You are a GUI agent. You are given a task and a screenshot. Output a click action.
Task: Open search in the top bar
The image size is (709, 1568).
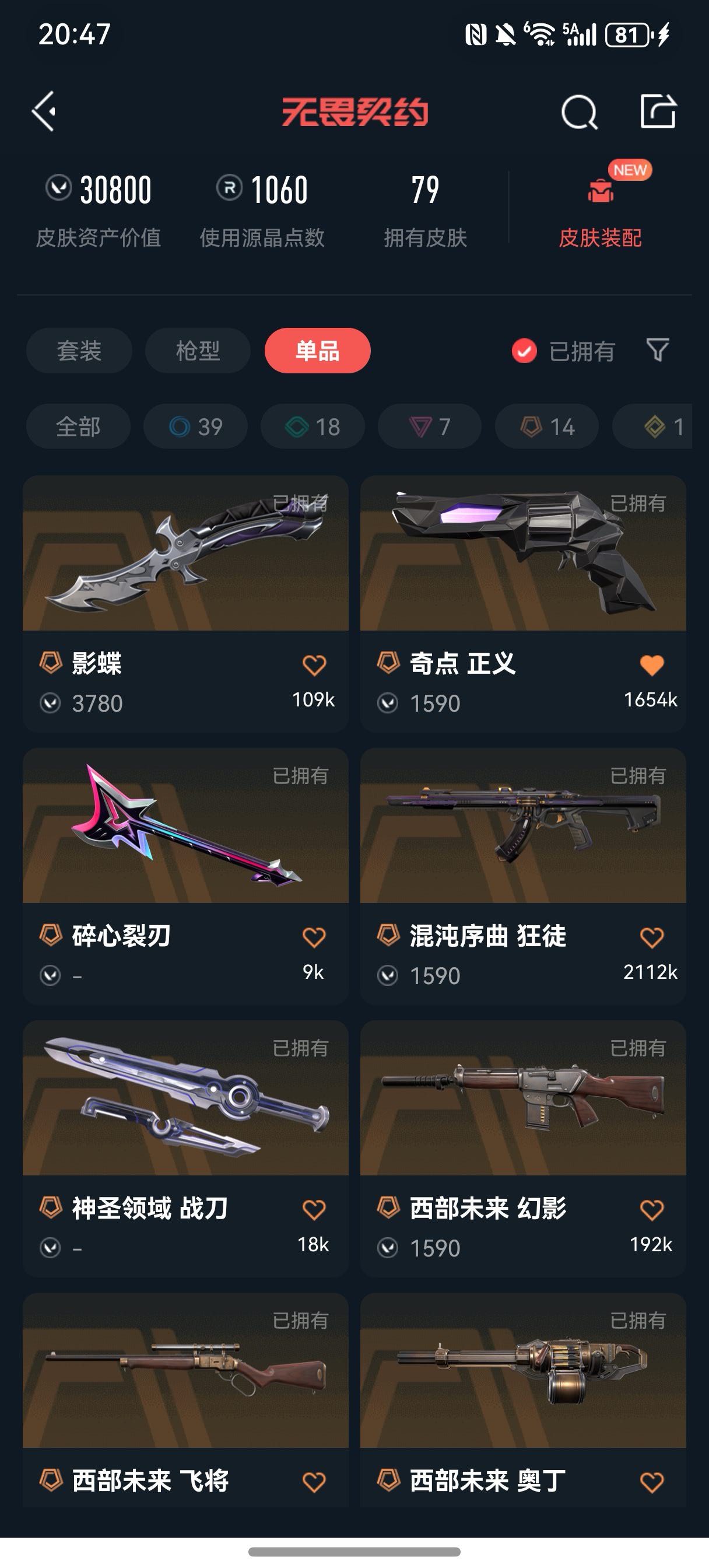coord(579,112)
